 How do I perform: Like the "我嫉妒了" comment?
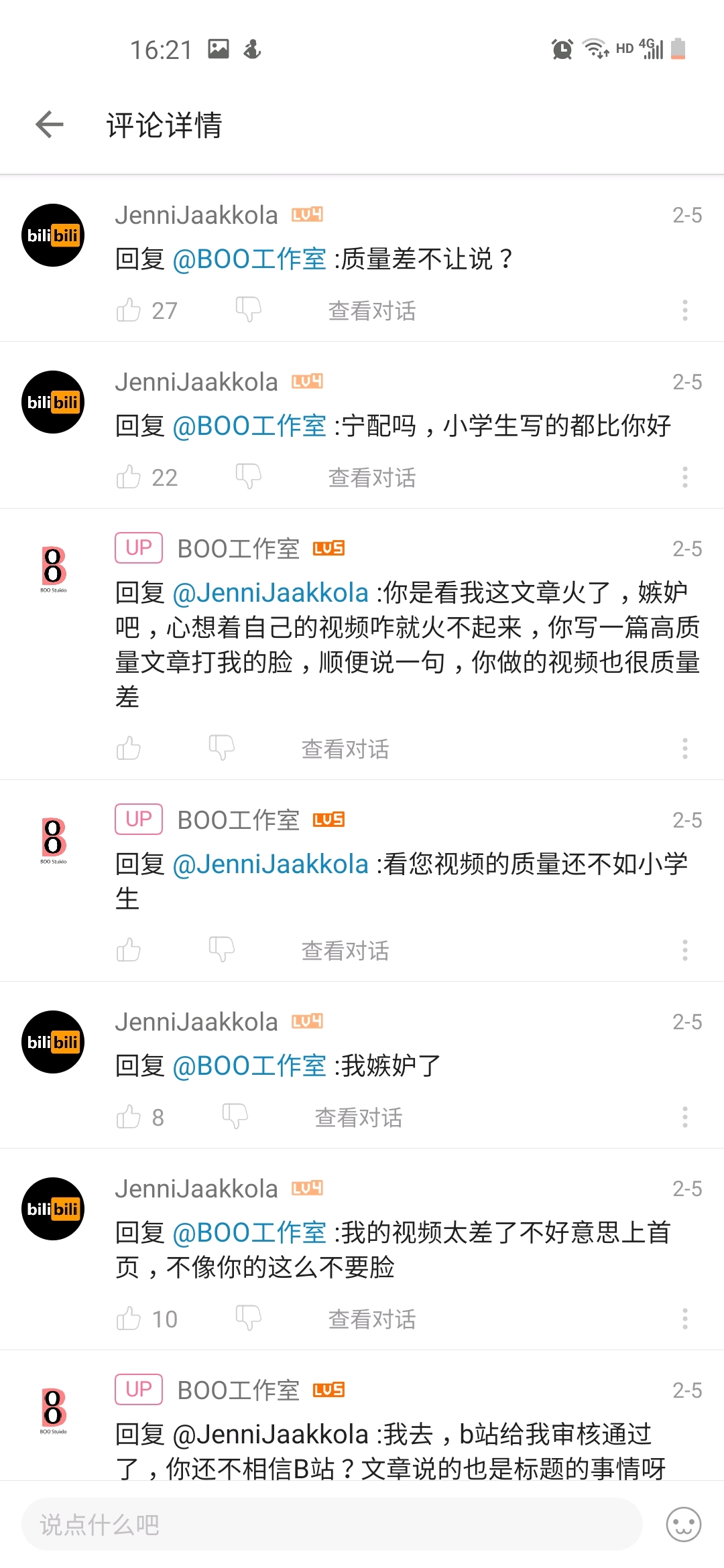coord(128,1117)
